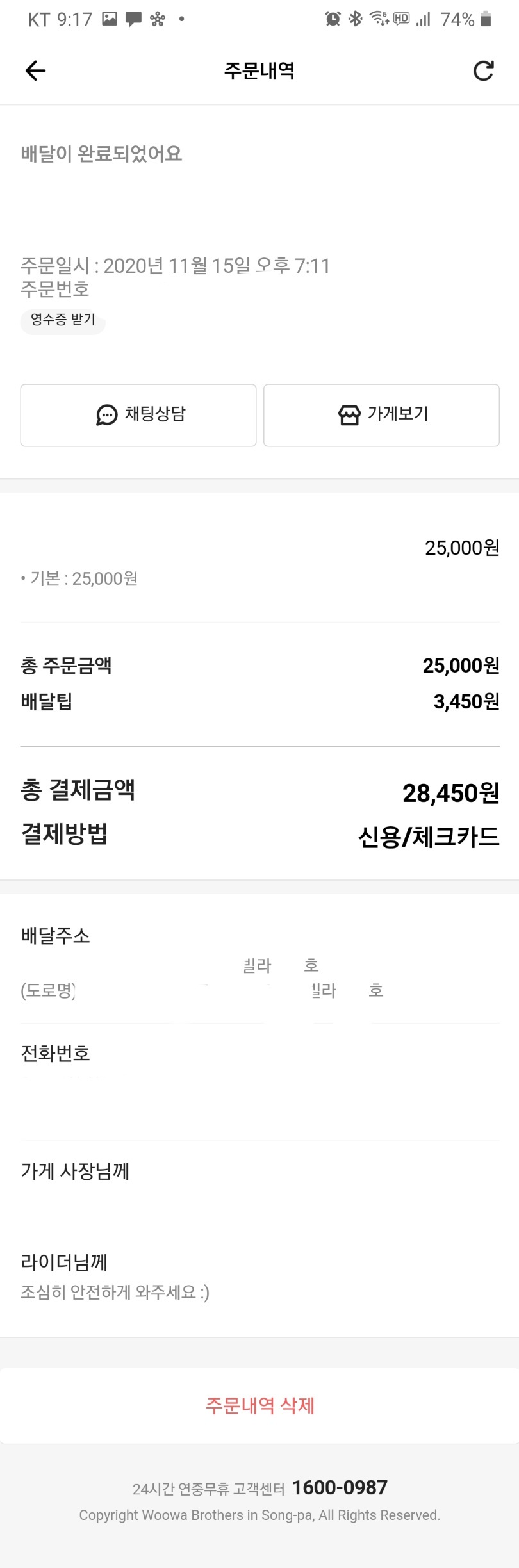This screenshot has width=519, height=1568.
Task: Go back using the top-left arrow
Action: tap(35, 70)
